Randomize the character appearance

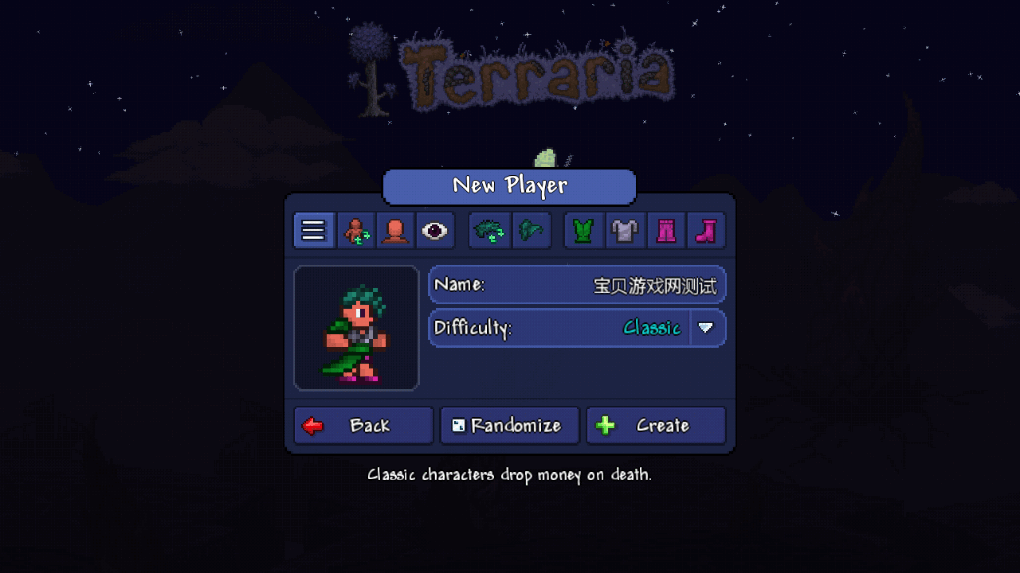tap(509, 425)
